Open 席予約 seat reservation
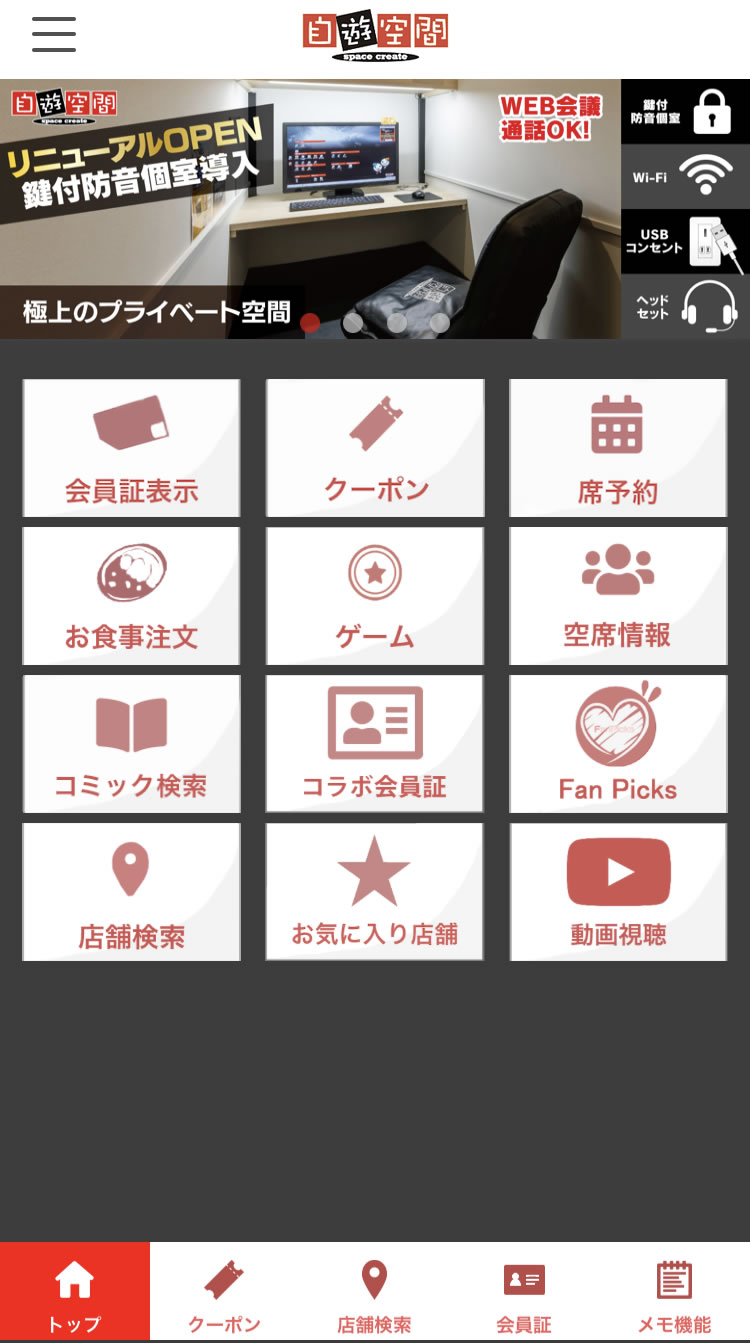The image size is (750, 1343). [x=618, y=448]
